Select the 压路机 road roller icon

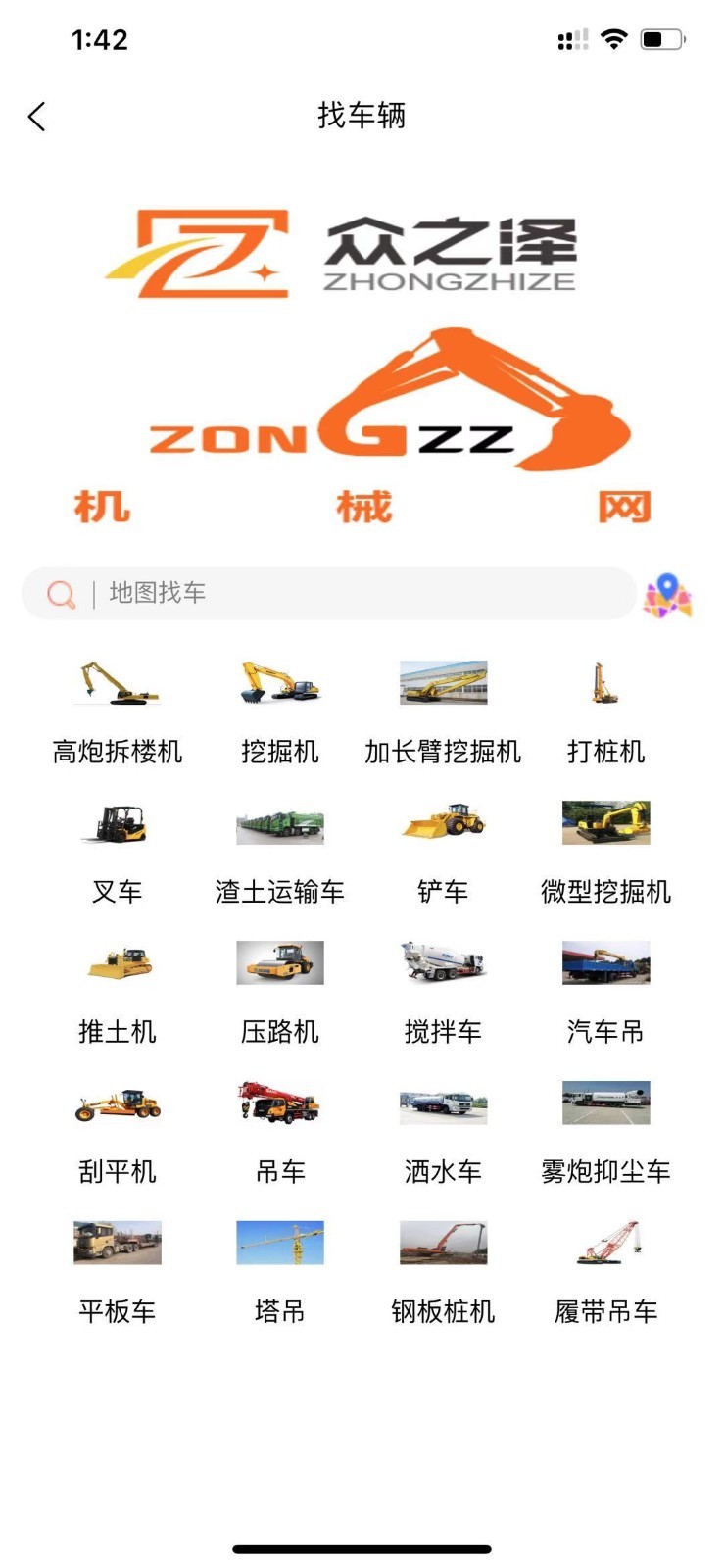[x=280, y=963]
